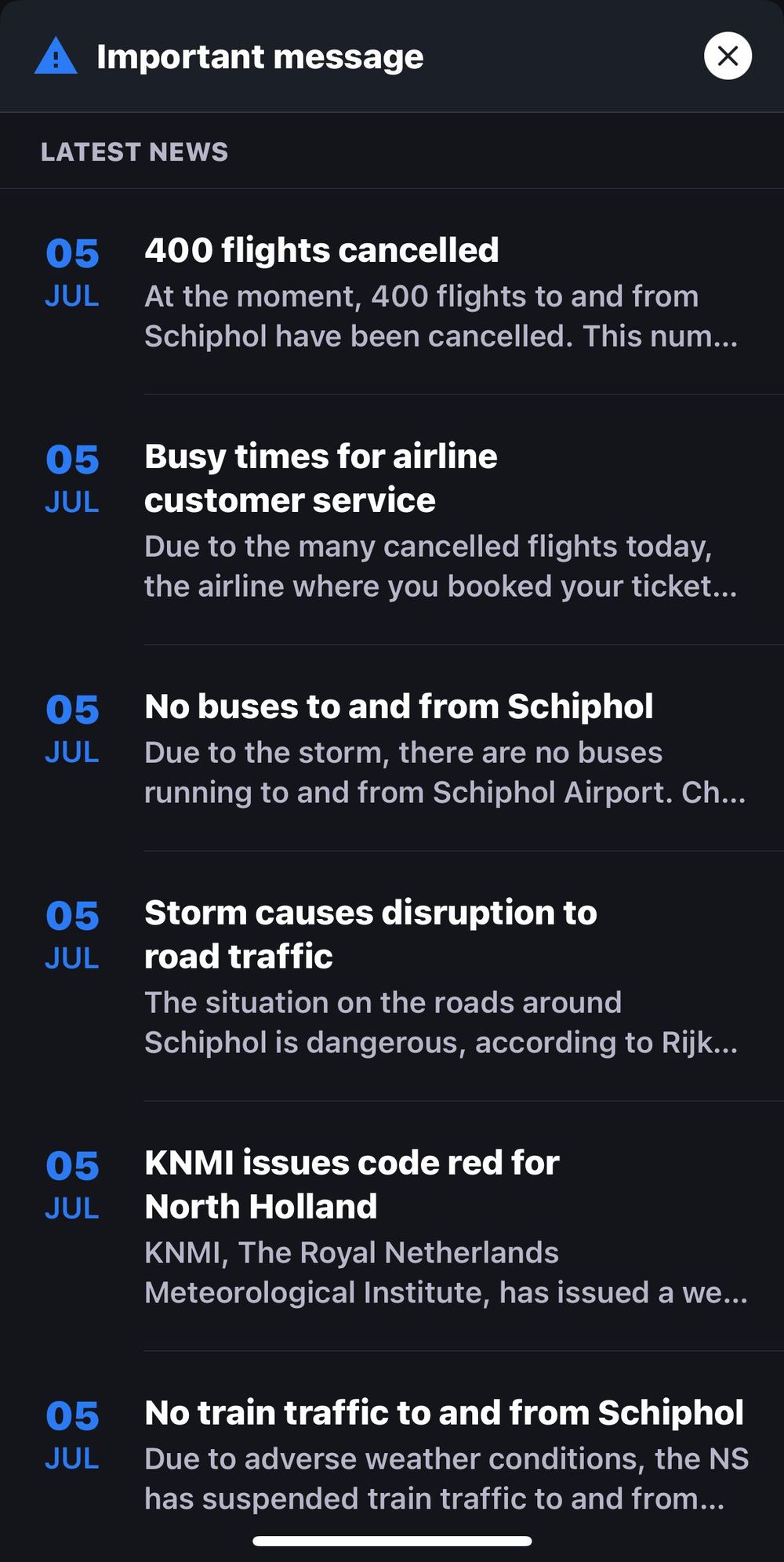Screen dimensions: 784x1562
Task: Close the Important message panel
Action: [x=728, y=56]
